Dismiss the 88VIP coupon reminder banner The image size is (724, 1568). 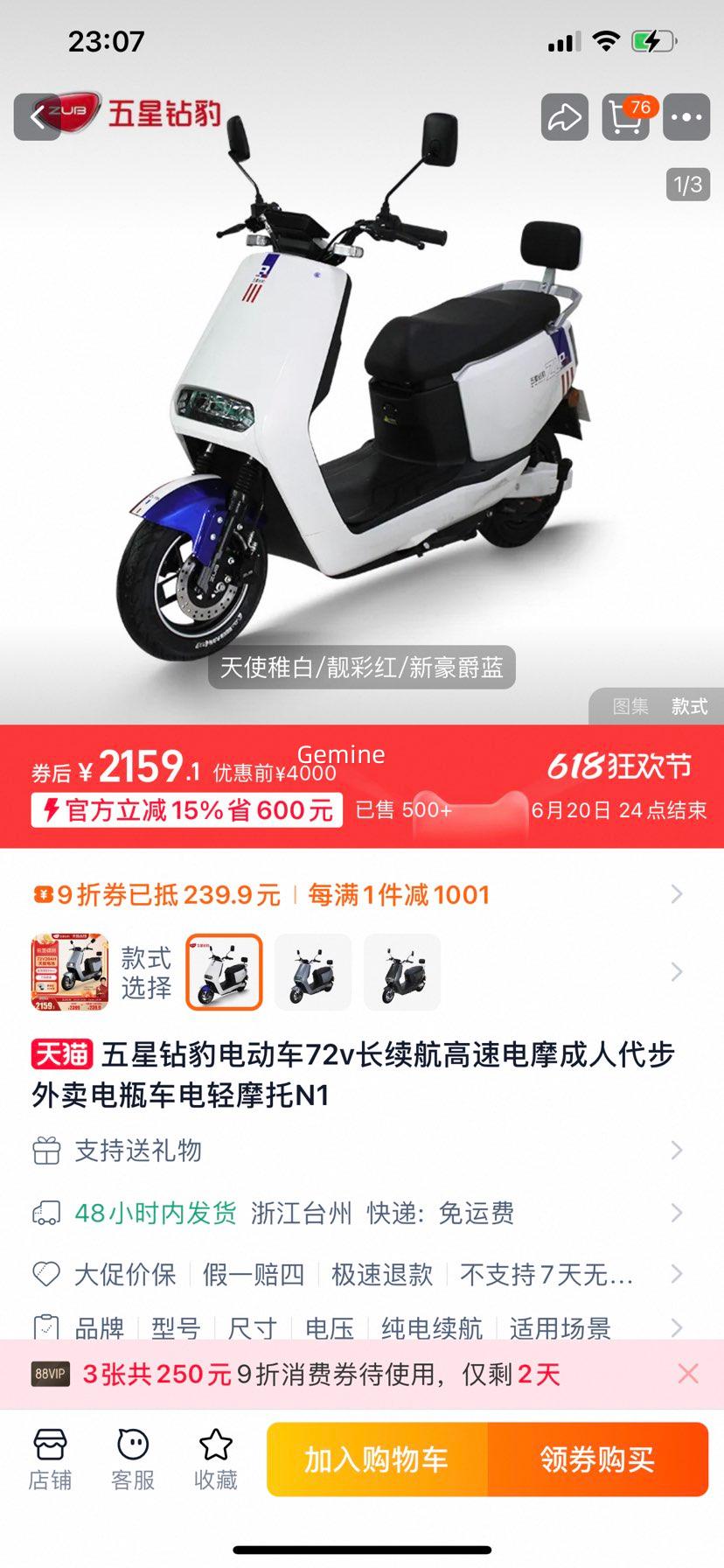click(688, 1374)
